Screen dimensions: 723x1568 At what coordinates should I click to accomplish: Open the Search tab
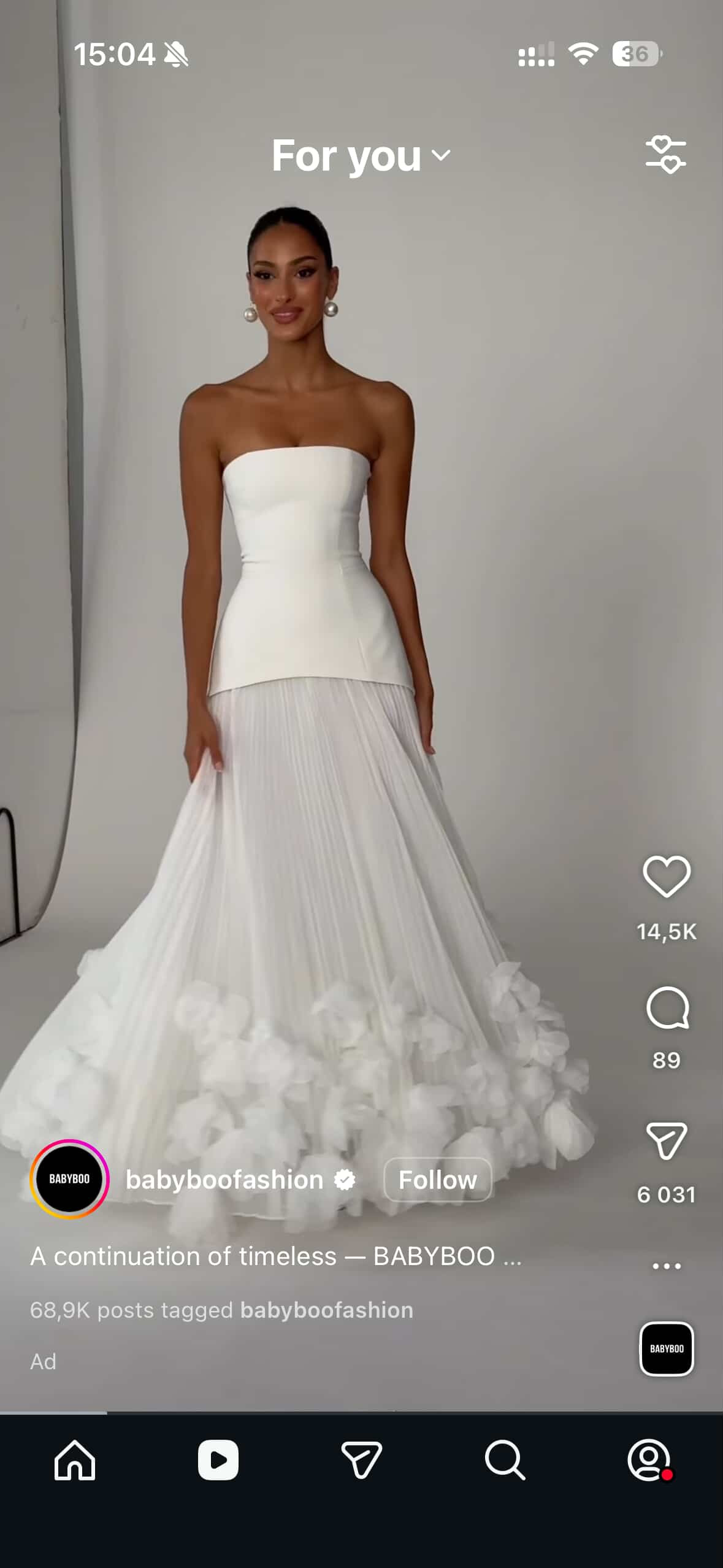505,1460
